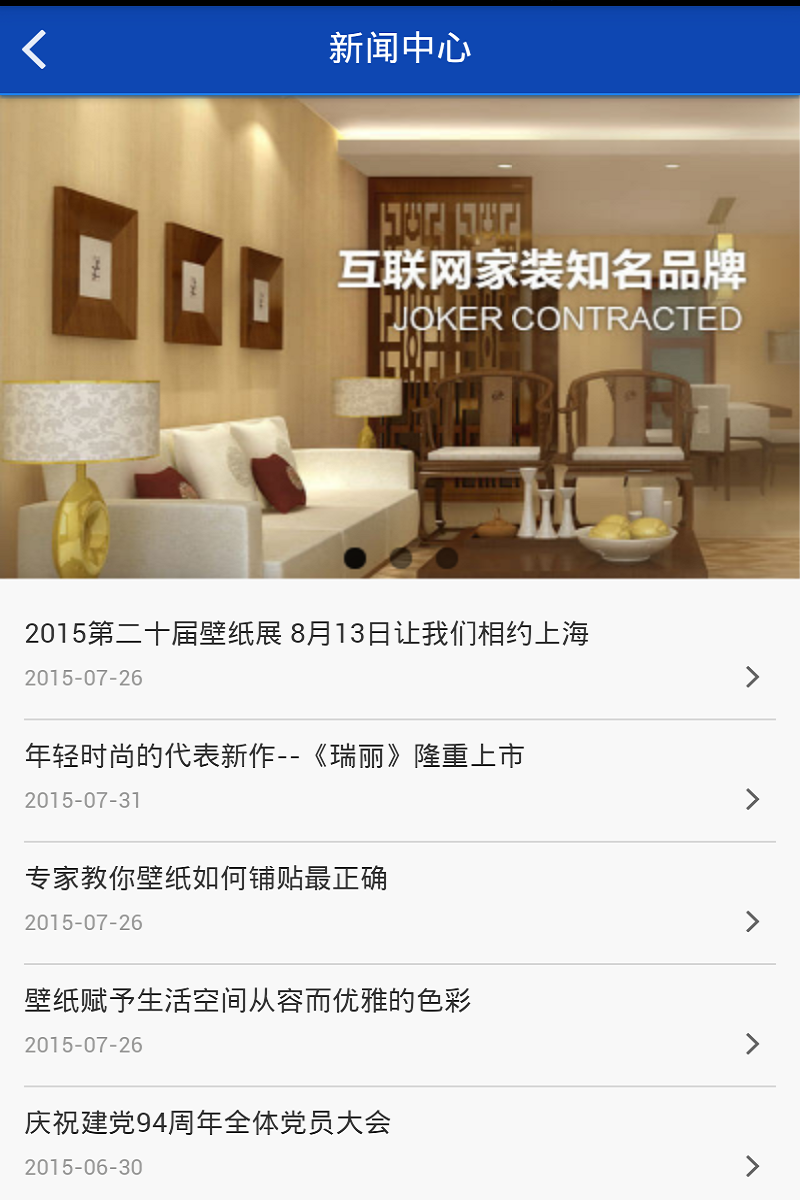Screen dimensions: 800x1200
Task: Tap the blue navigation header bar
Action: [400, 49]
